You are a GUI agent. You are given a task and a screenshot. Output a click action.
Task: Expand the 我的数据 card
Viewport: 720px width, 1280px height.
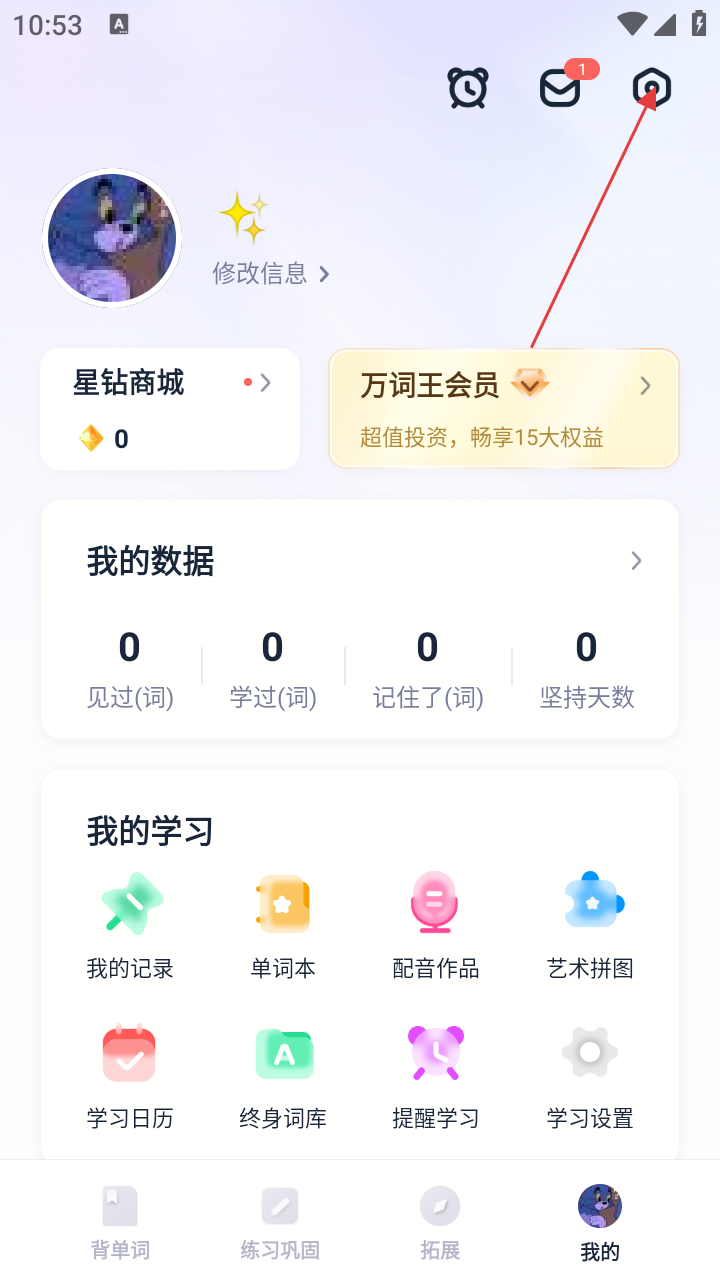[636, 561]
